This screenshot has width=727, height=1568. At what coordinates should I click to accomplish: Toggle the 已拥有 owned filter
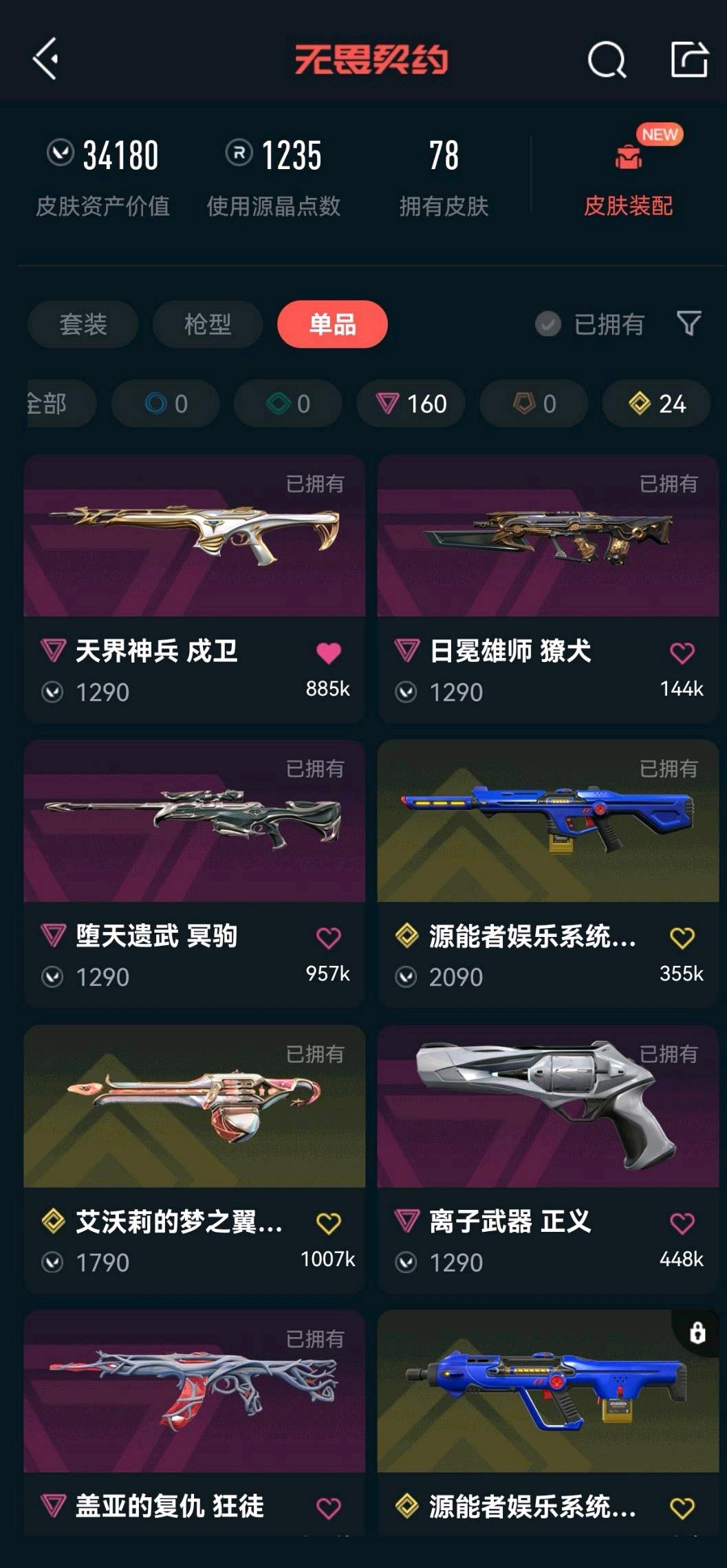tap(591, 324)
